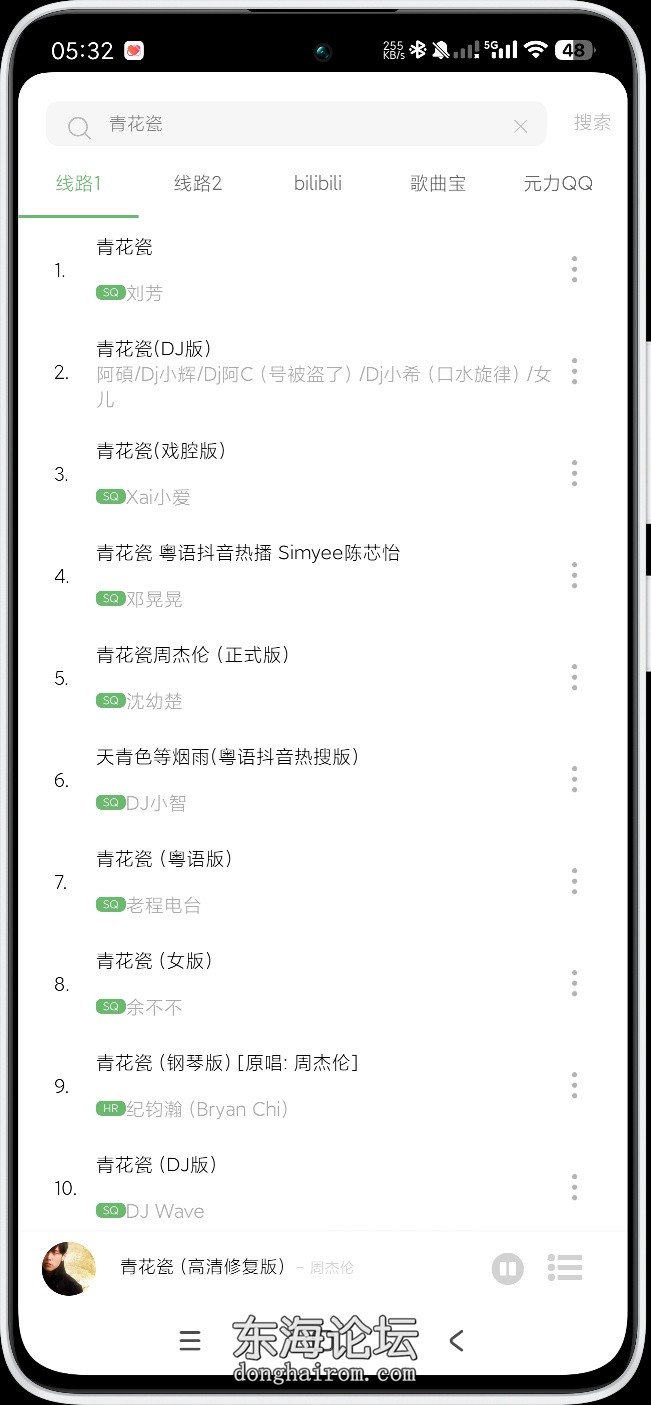Select the 元力QQ tab

pos(558,184)
